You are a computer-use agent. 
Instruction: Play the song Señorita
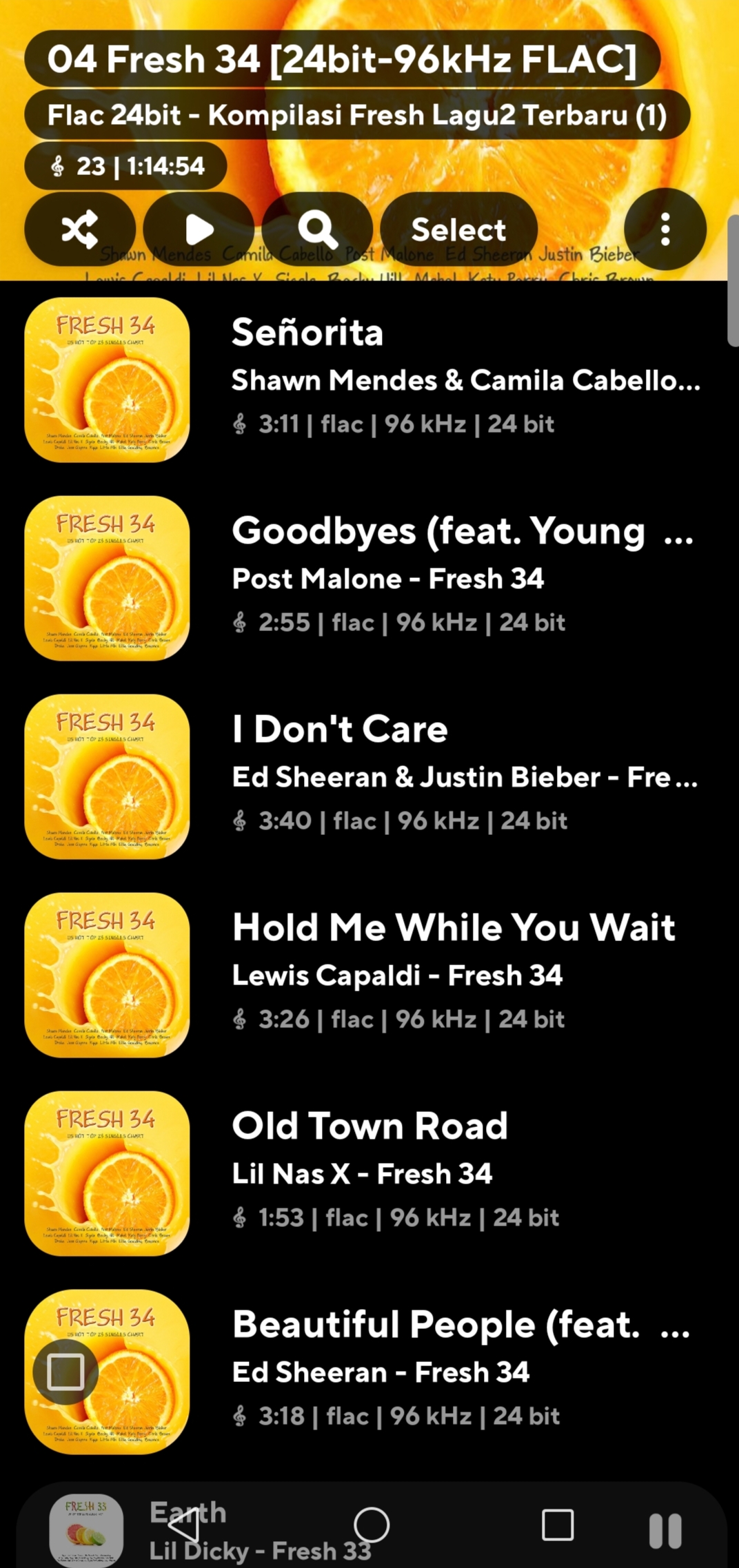[x=369, y=380]
